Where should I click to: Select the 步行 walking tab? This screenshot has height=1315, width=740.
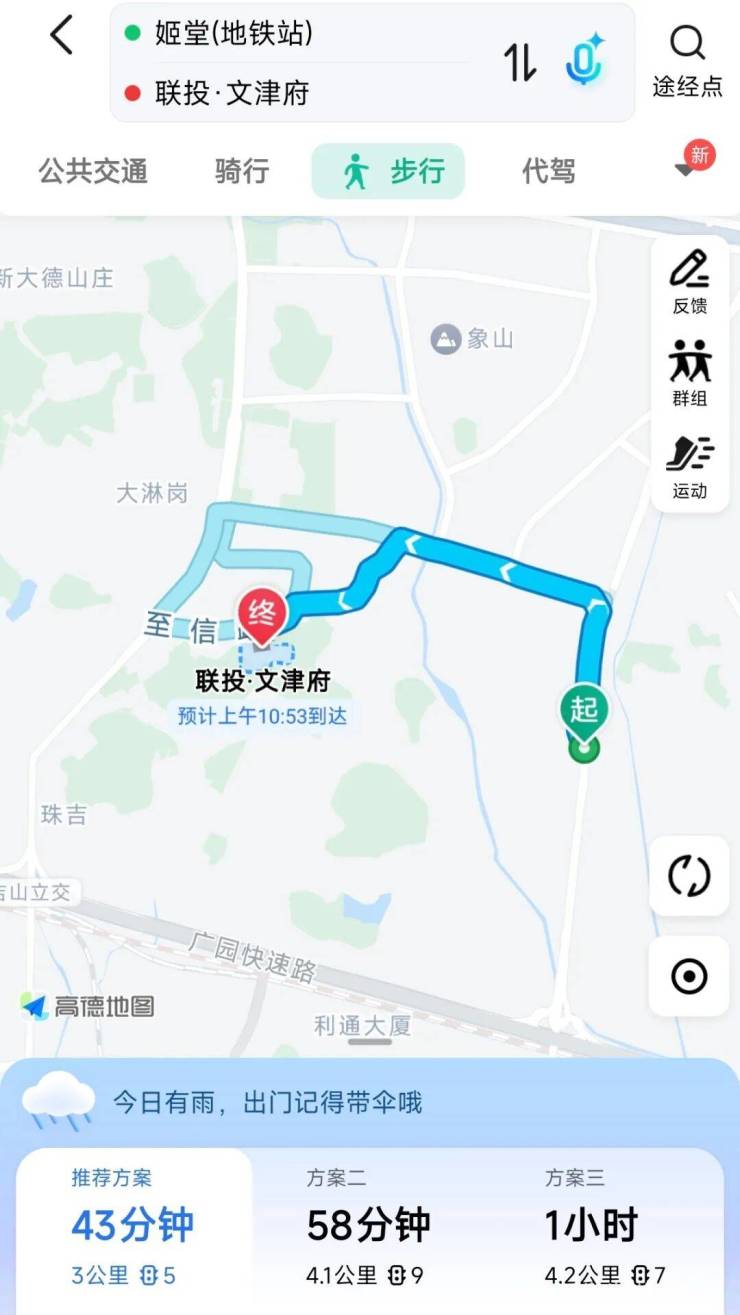tap(389, 171)
